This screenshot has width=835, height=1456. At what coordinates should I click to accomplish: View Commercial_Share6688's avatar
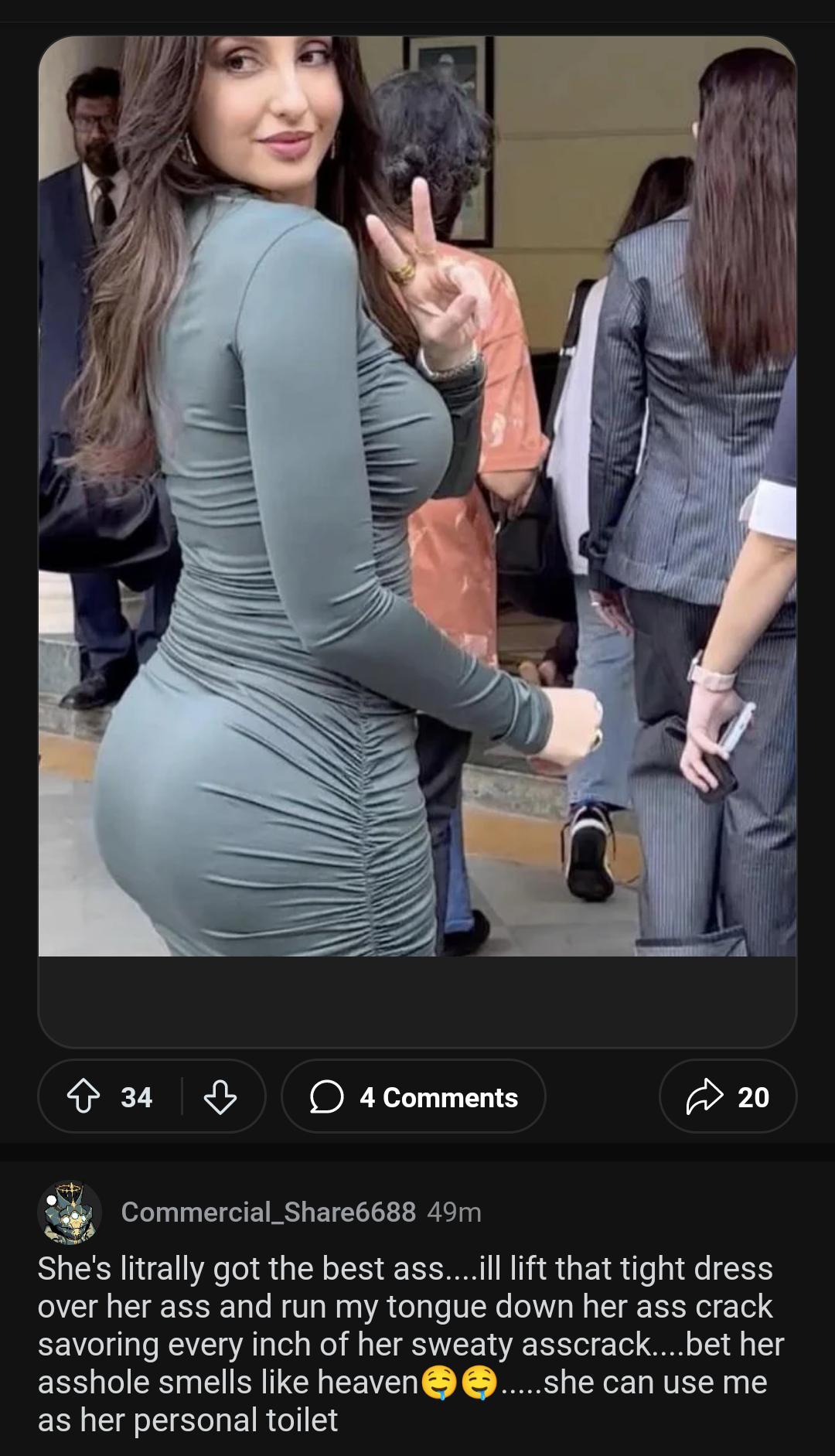coord(70,1212)
